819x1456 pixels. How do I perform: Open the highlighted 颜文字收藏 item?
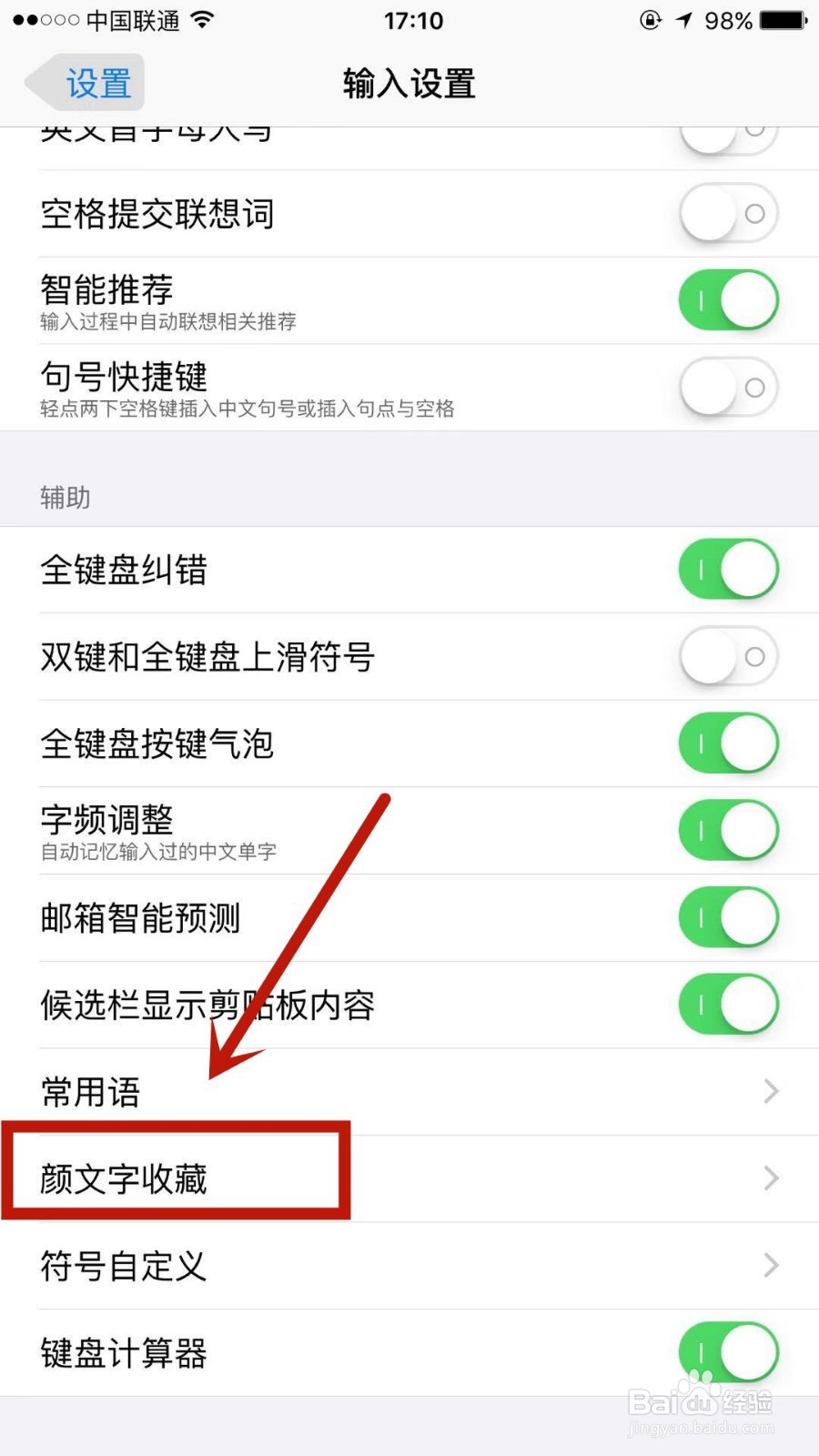pyautogui.click(x=123, y=1178)
